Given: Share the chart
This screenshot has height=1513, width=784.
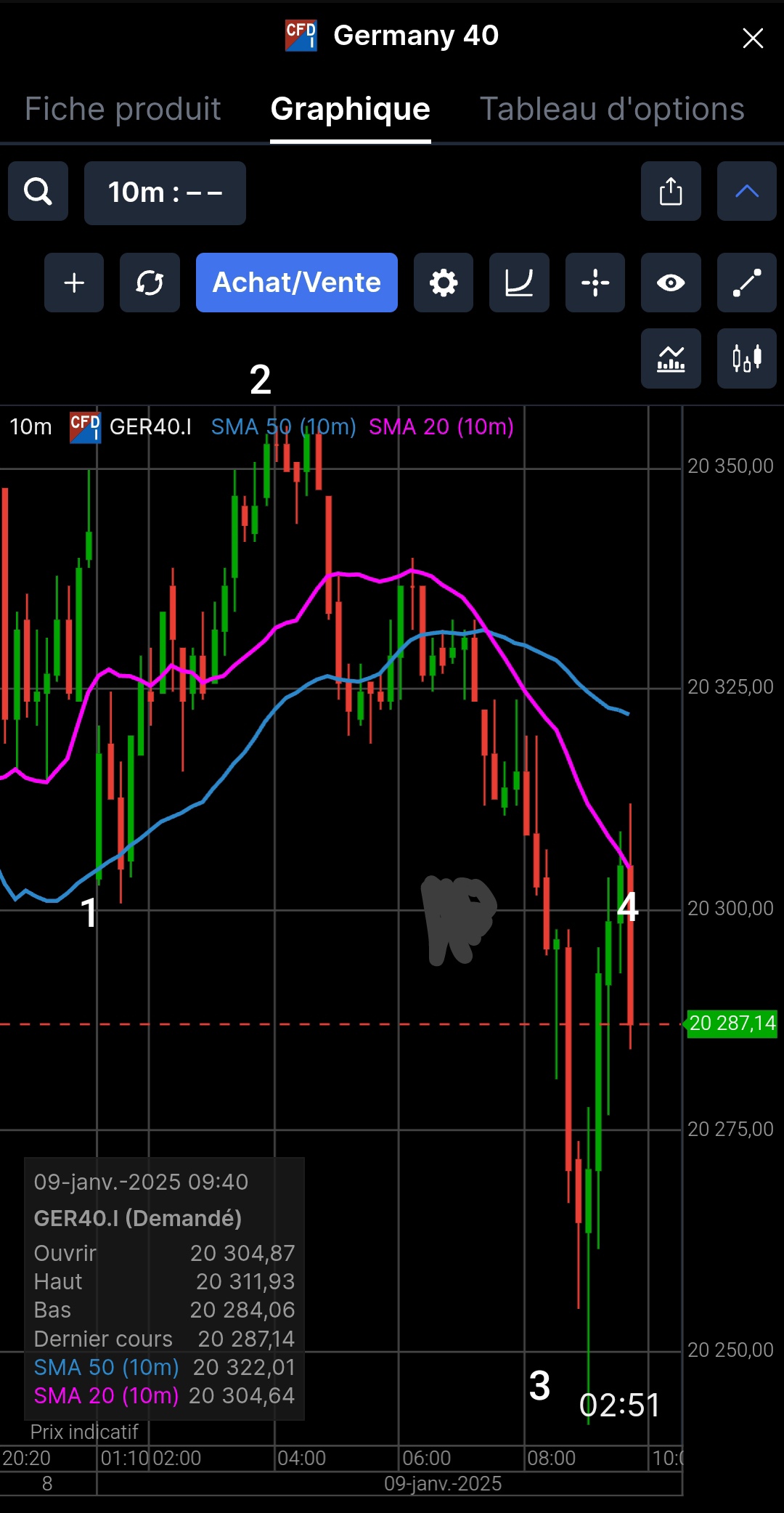Looking at the screenshot, I should click(x=671, y=192).
